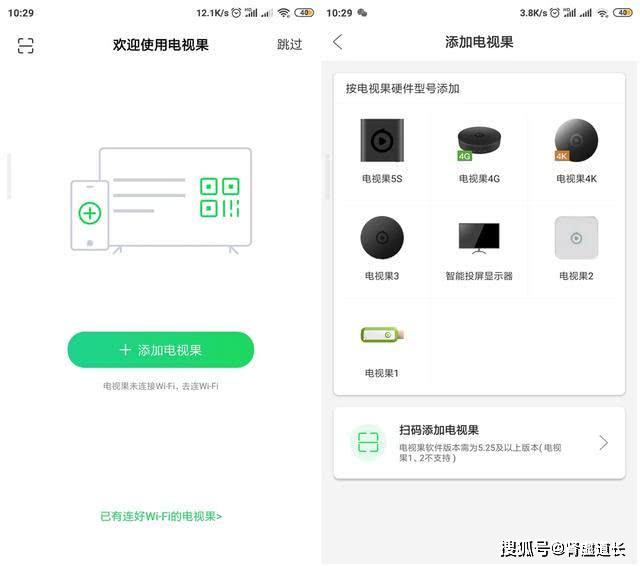640x566 pixels.
Task: Select 智能投屏显示器 option
Action: click(479, 249)
